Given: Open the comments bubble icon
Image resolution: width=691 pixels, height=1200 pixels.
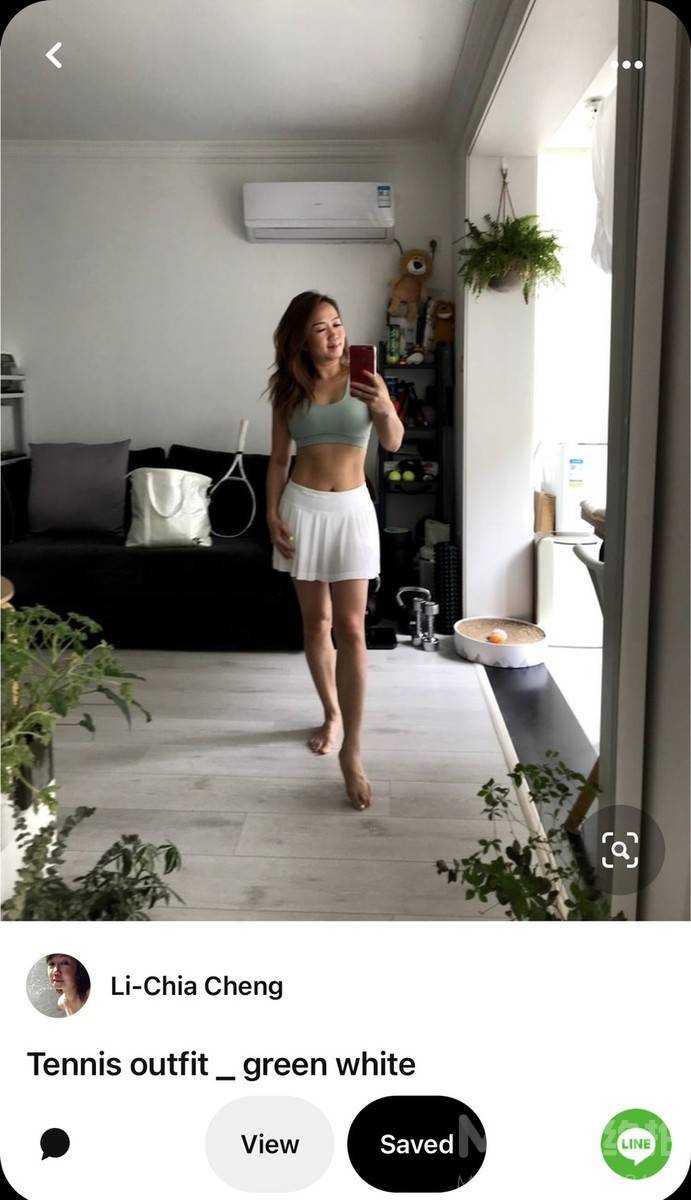Looking at the screenshot, I should tap(54, 1143).
